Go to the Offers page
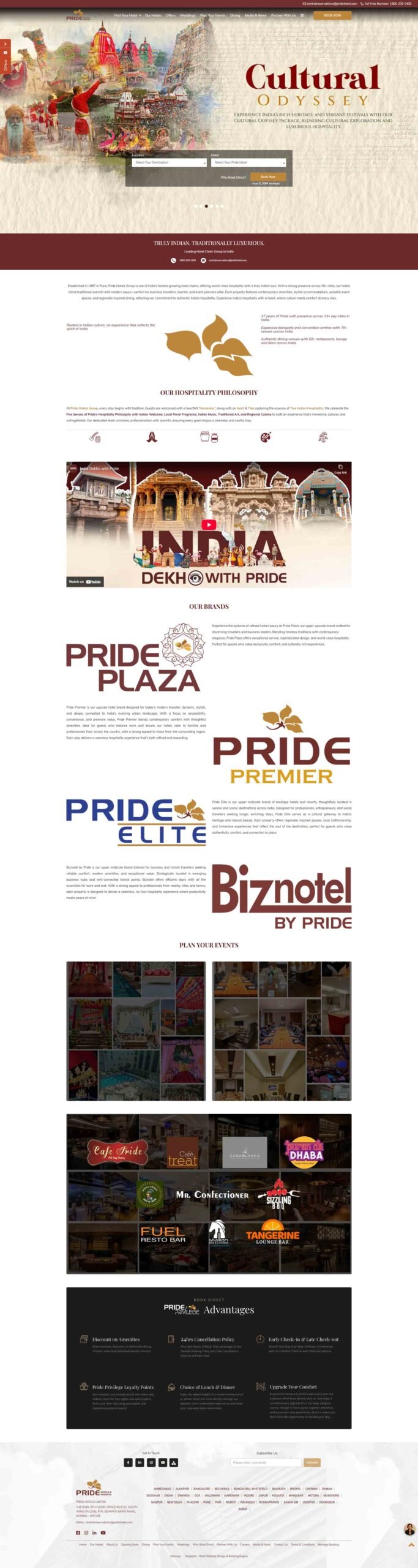Viewport: 418px width, 1568px height. pyautogui.click(x=171, y=15)
